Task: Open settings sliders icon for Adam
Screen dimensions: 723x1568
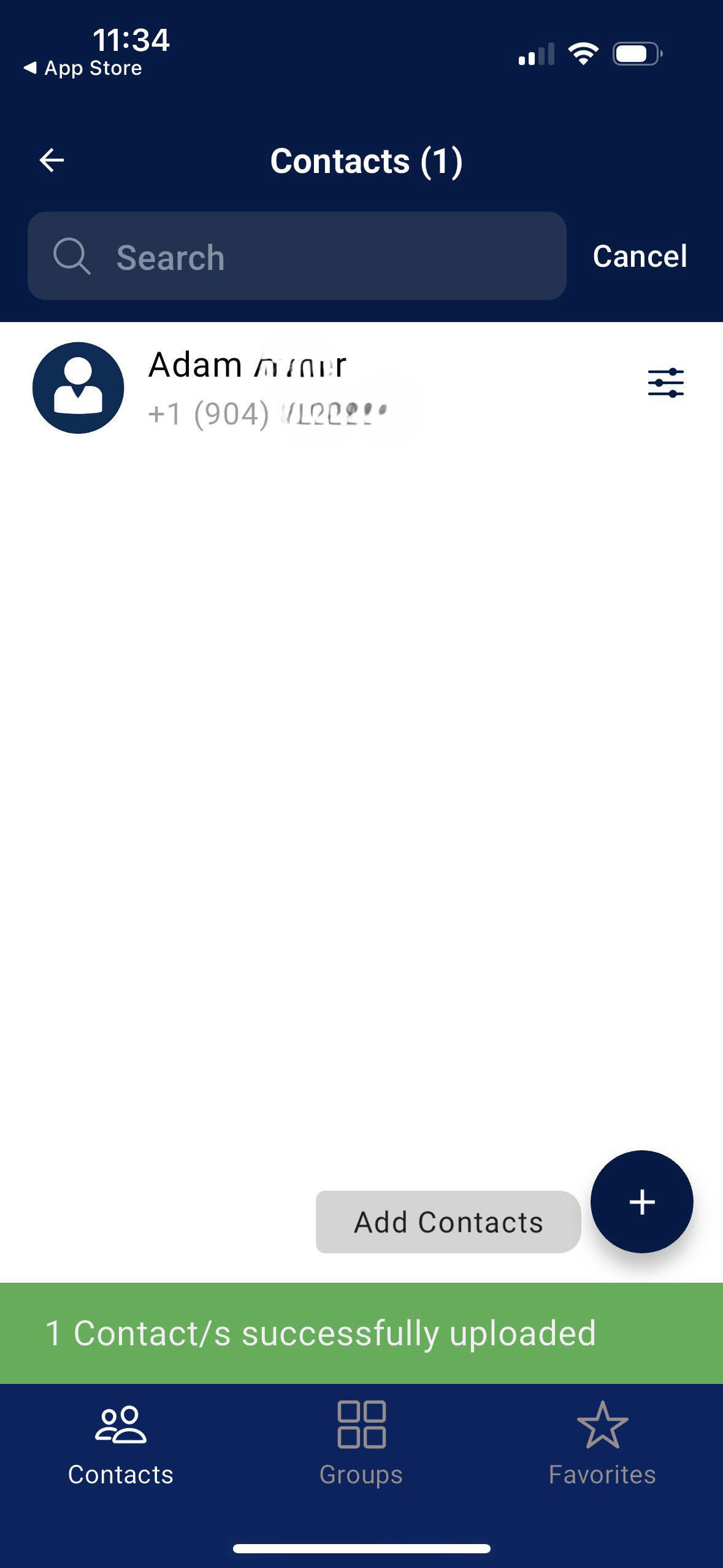Action: coord(665,383)
